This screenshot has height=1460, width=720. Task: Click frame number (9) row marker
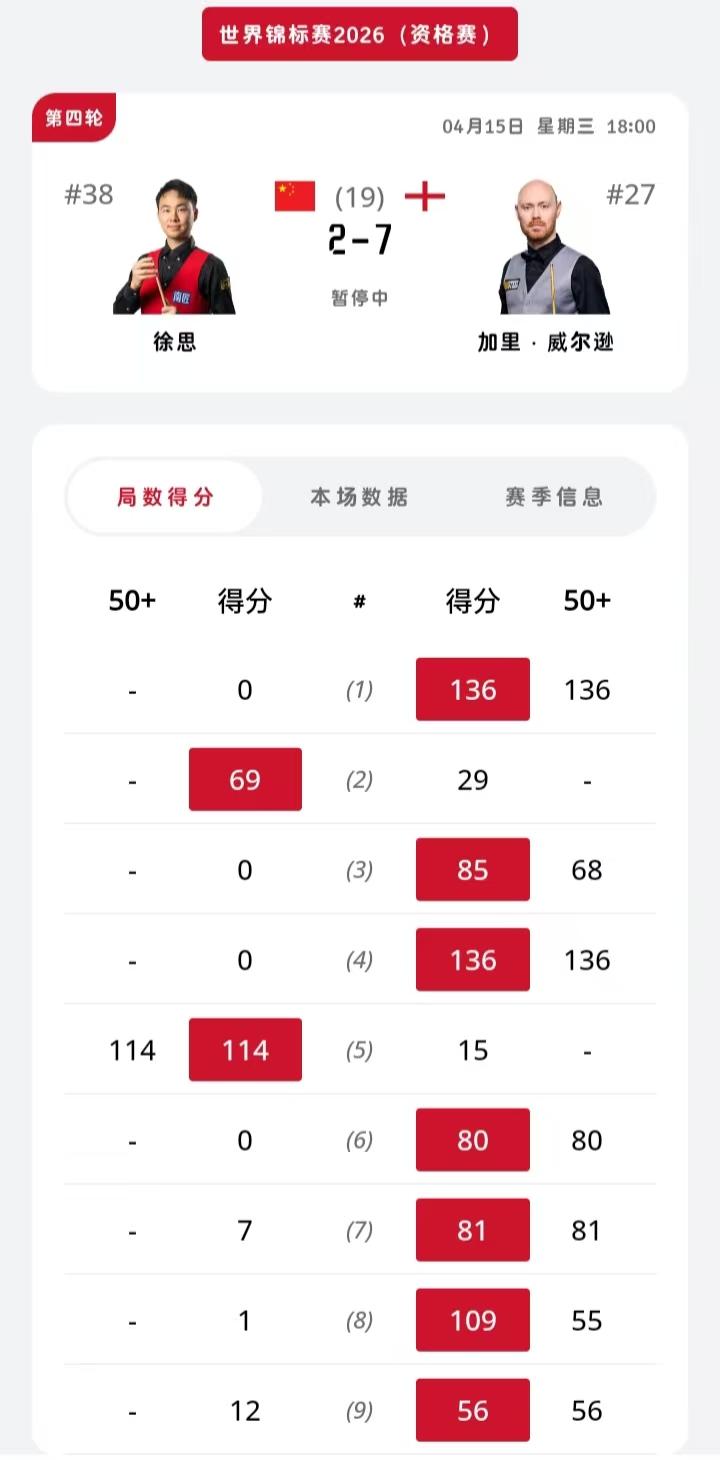point(360,1410)
